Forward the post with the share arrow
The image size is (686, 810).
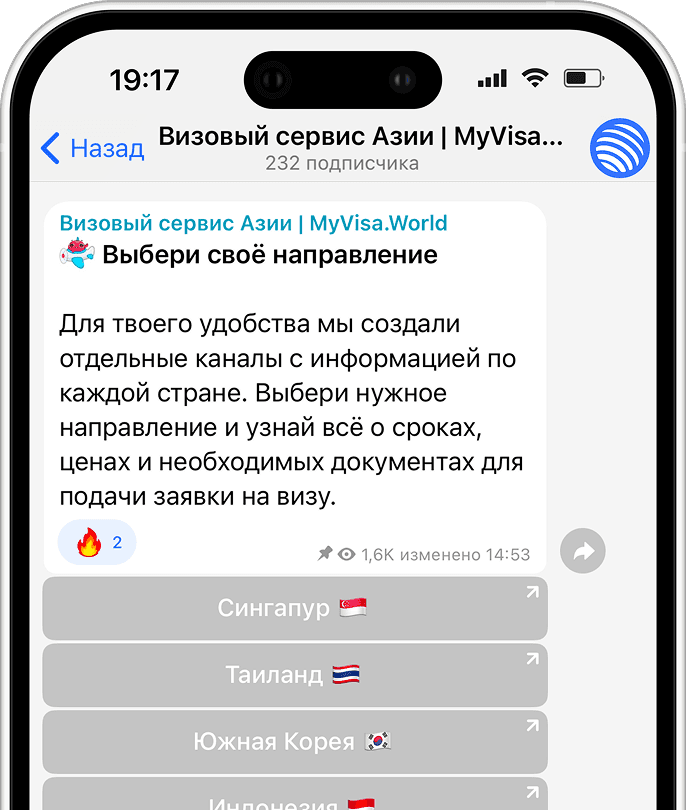pyautogui.click(x=583, y=550)
